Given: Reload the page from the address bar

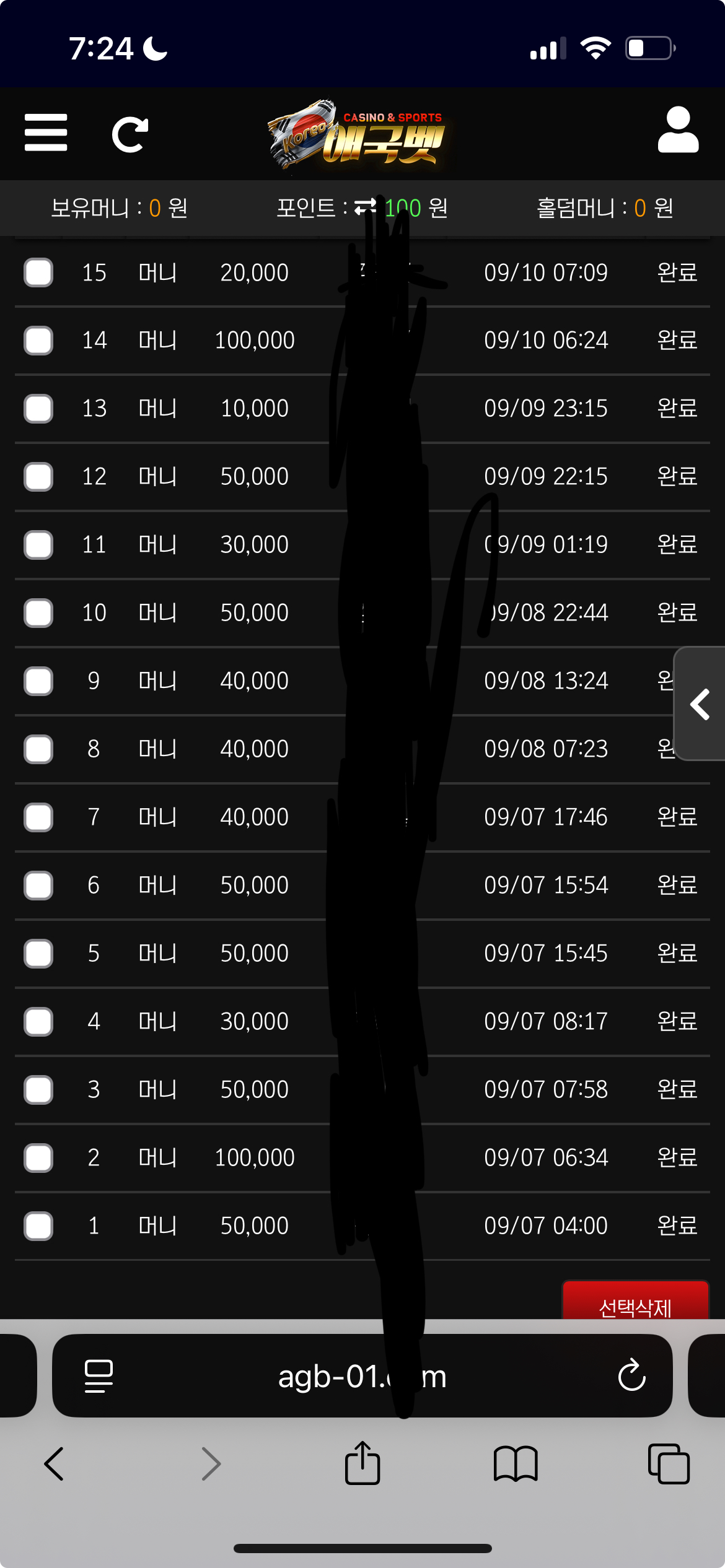Looking at the screenshot, I should 631,1376.
